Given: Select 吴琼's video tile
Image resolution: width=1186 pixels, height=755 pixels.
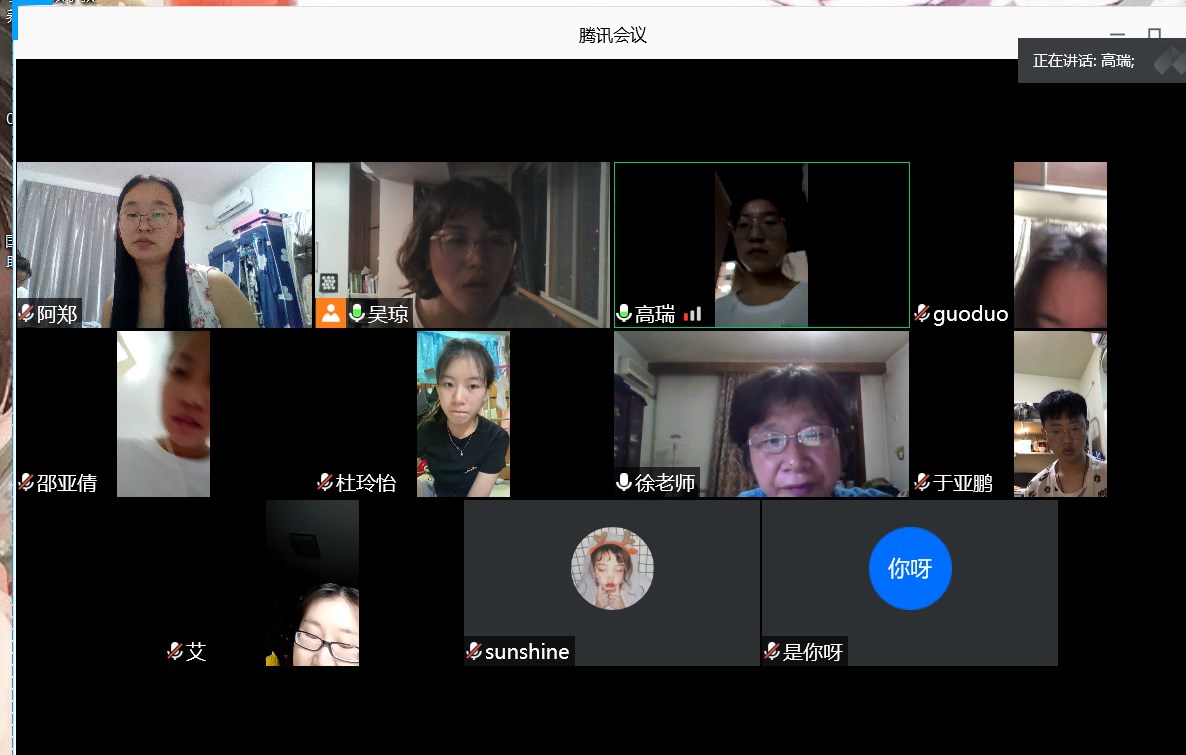Looking at the screenshot, I should (462, 244).
